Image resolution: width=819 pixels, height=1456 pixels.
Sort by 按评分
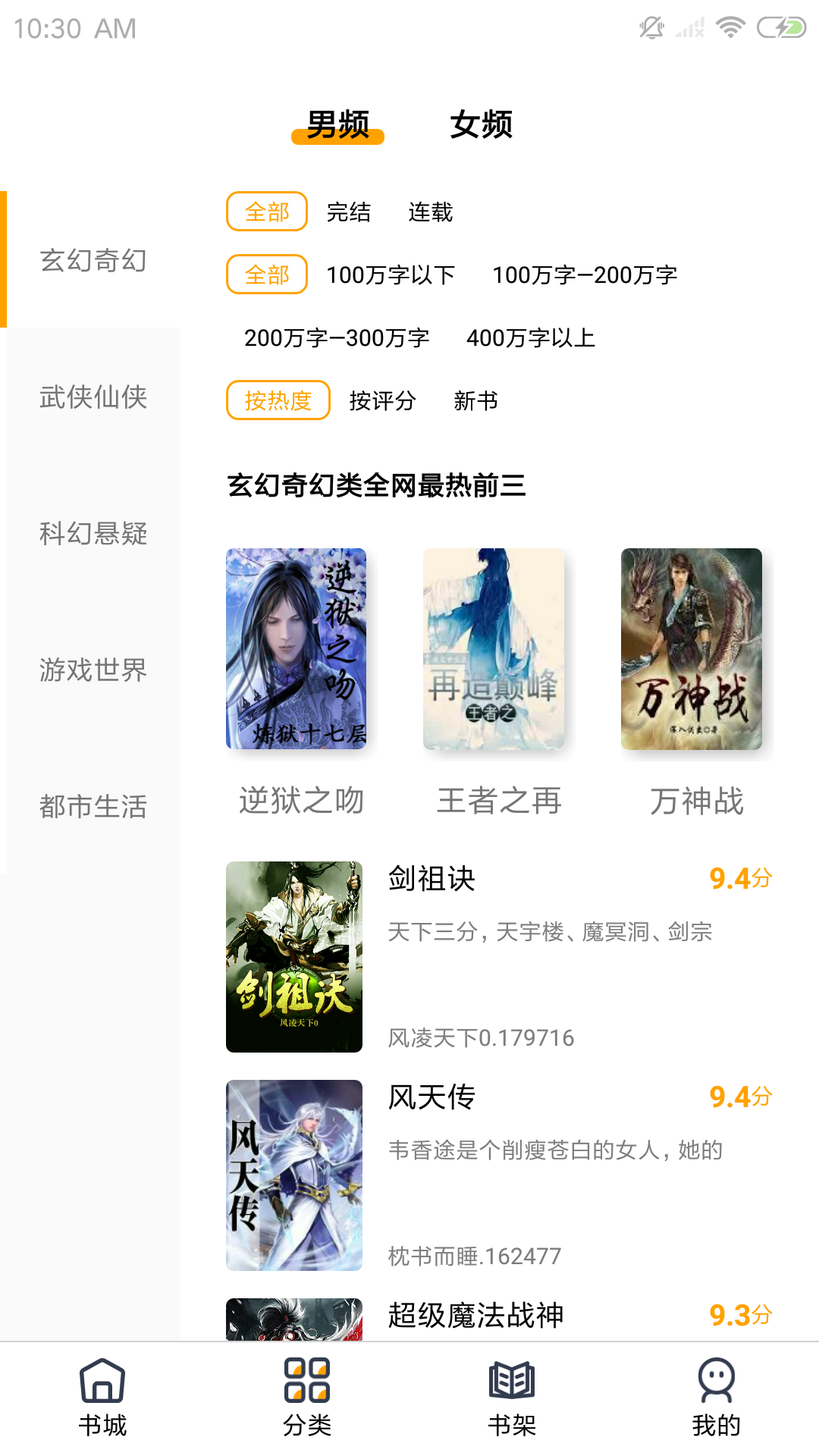[382, 400]
